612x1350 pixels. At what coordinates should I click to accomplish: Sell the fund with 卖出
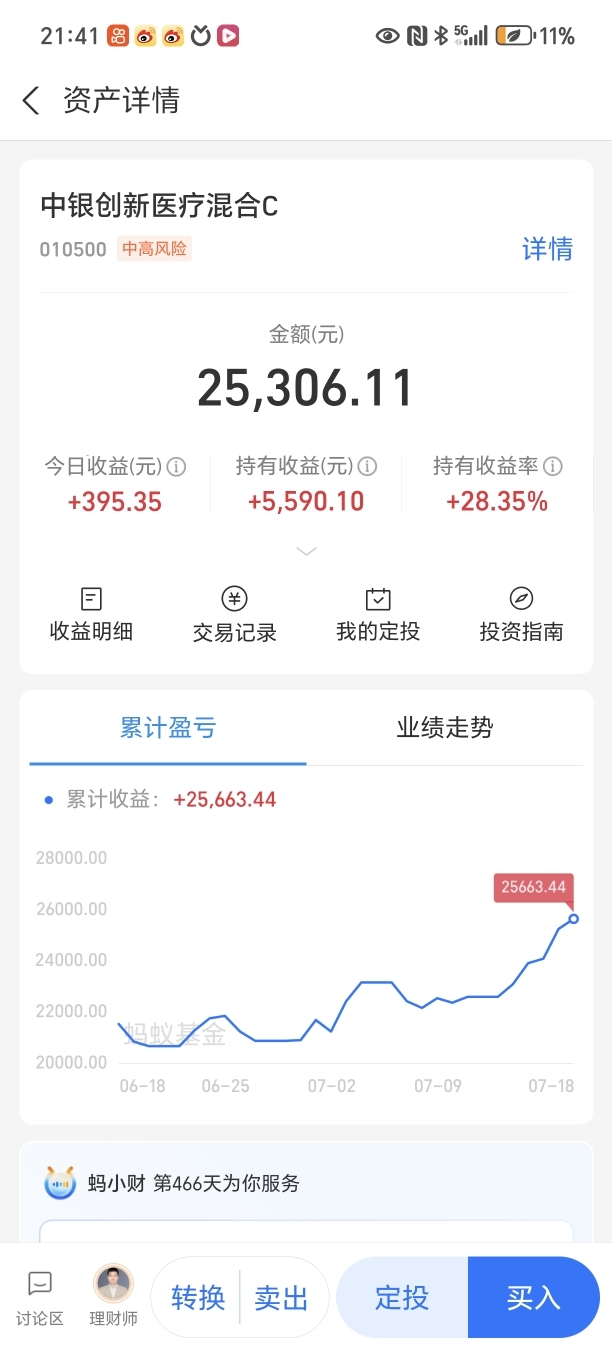pyautogui.click(x=281, y=1298)
